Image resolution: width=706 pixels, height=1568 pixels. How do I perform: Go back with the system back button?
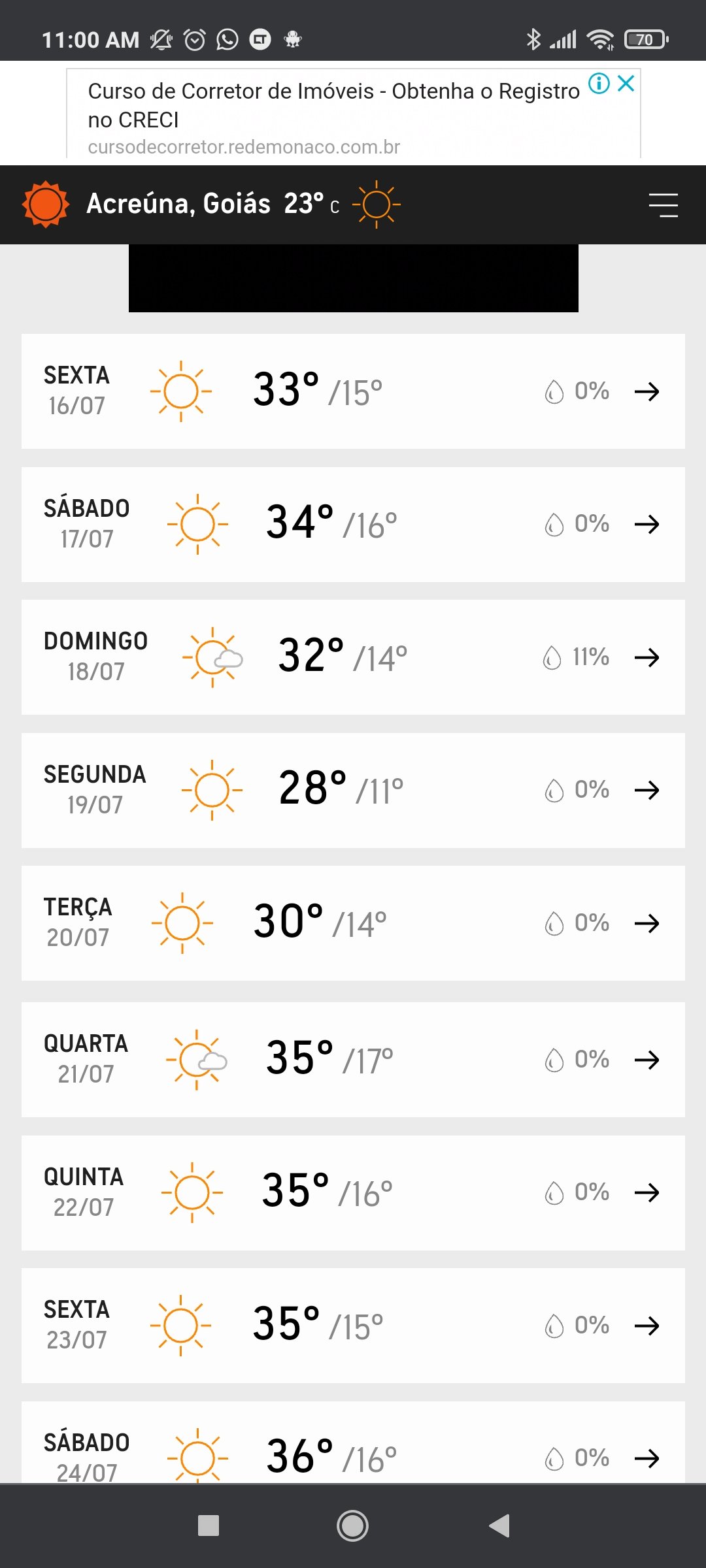tap(499, 1526)
